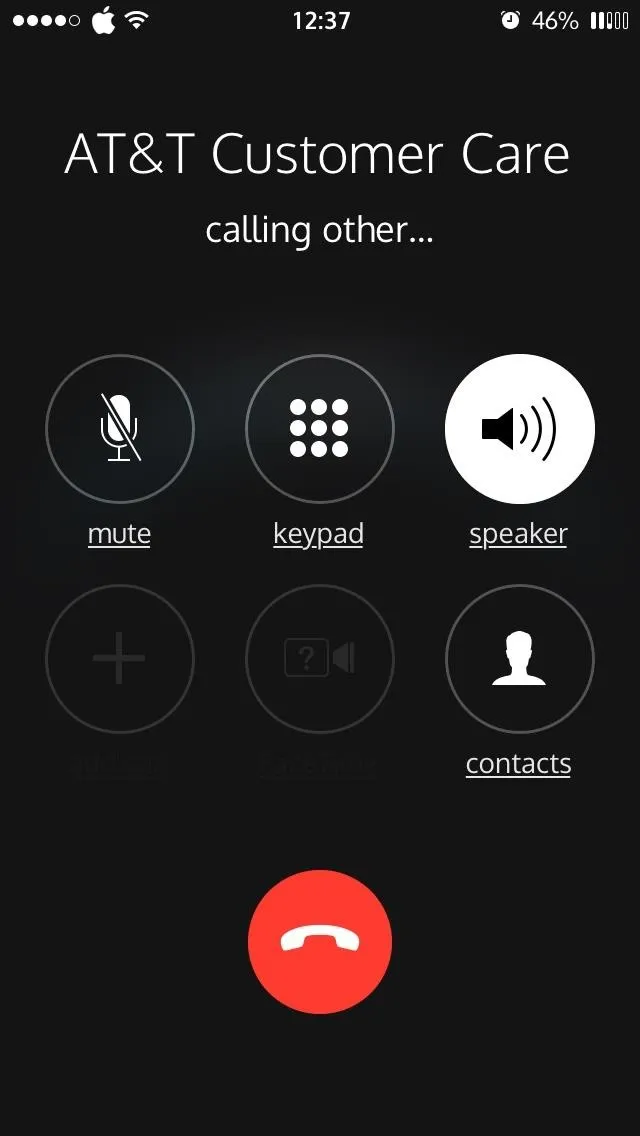640x1136 pixels.
Task: Mute the microphone on this call
Action: click(x=120, y=429)
